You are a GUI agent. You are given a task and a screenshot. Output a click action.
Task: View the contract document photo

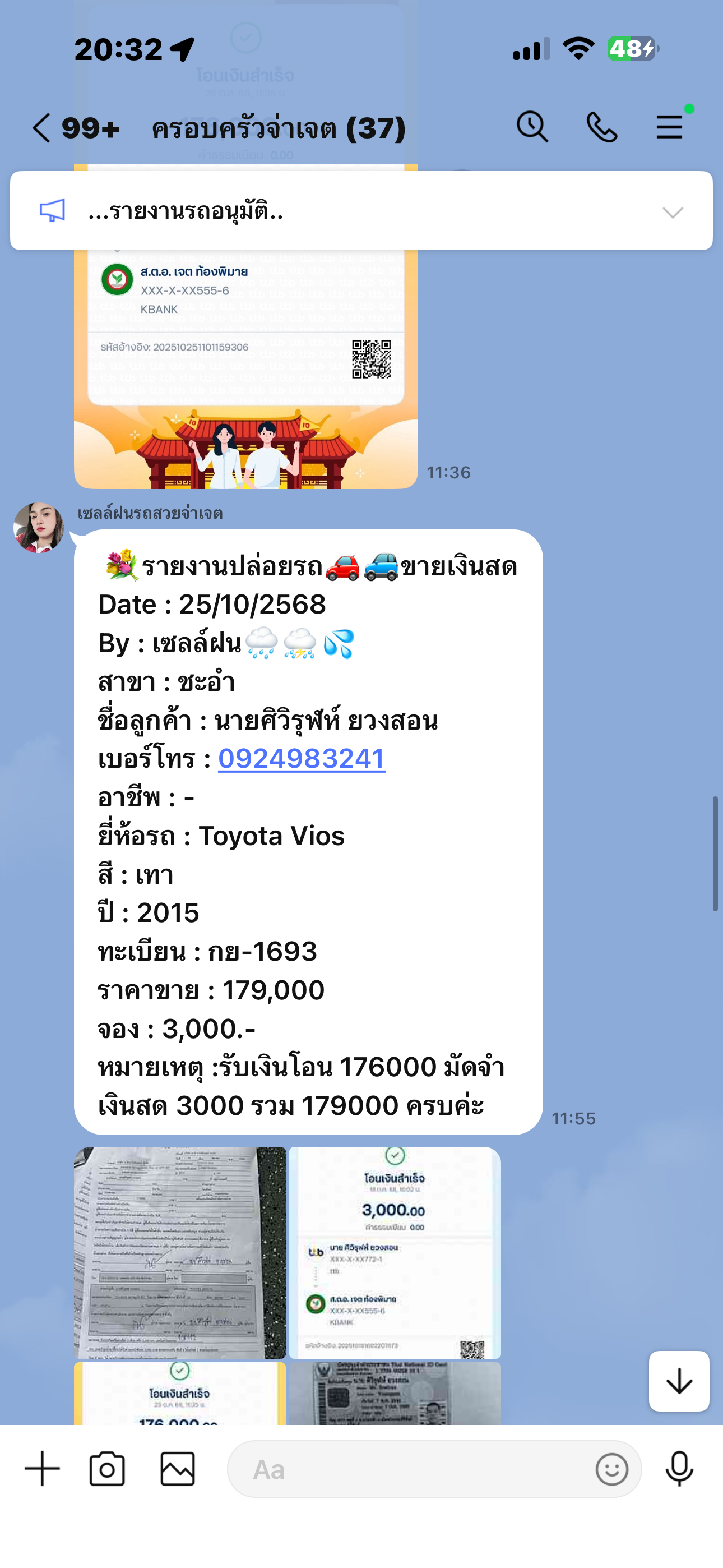[179, 1252]
